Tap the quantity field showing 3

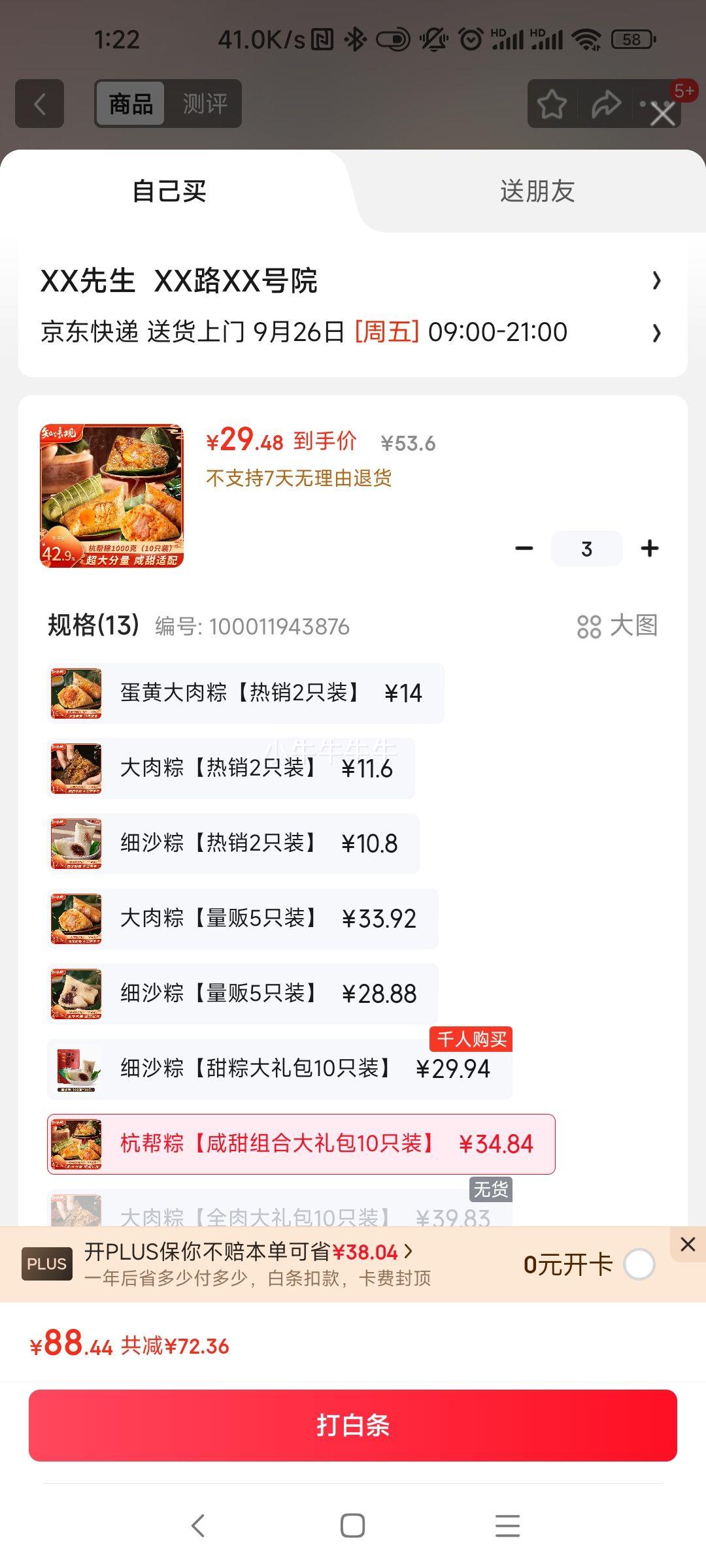(586, 548)
